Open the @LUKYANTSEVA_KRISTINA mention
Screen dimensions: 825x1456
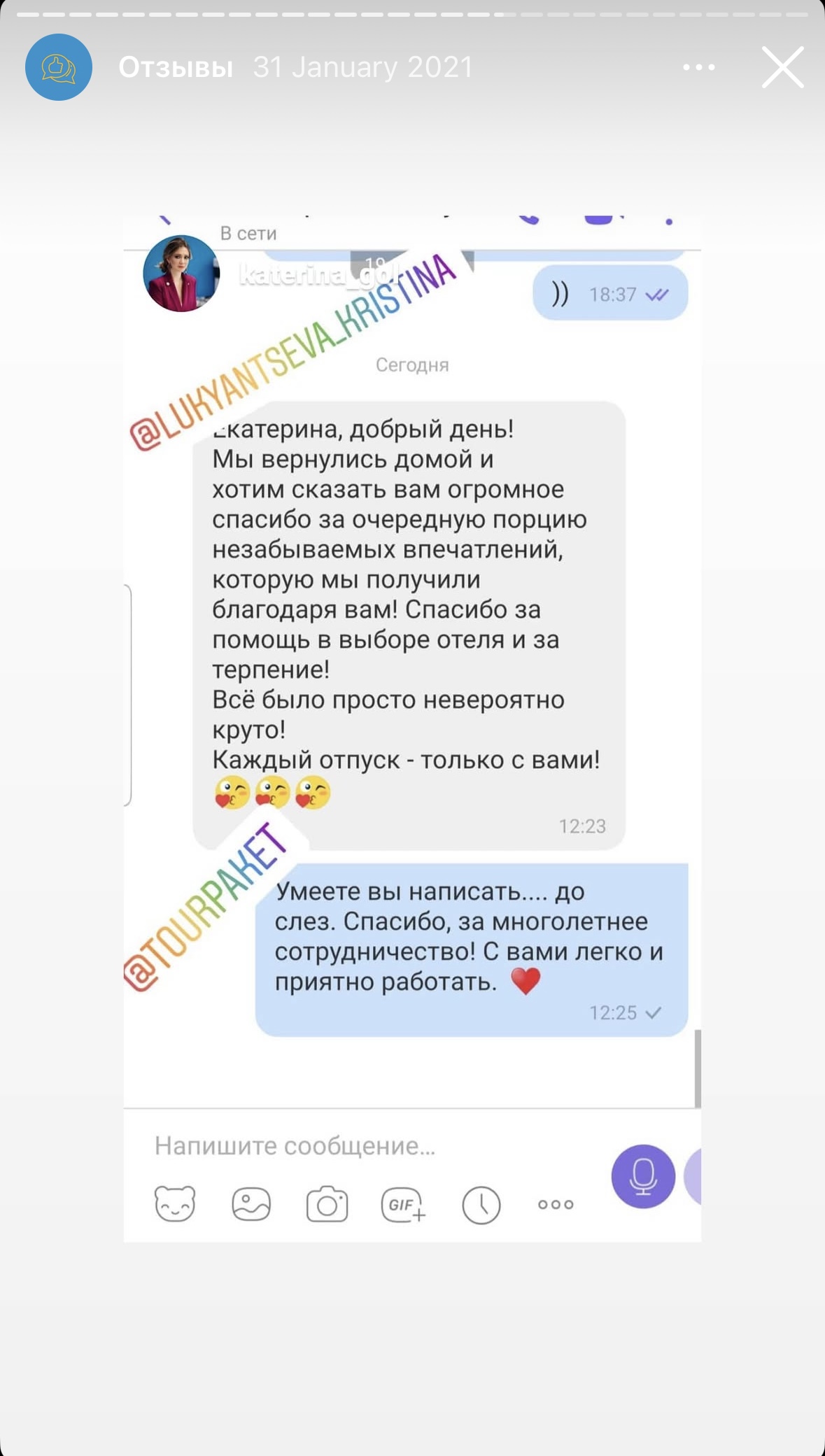294,351
